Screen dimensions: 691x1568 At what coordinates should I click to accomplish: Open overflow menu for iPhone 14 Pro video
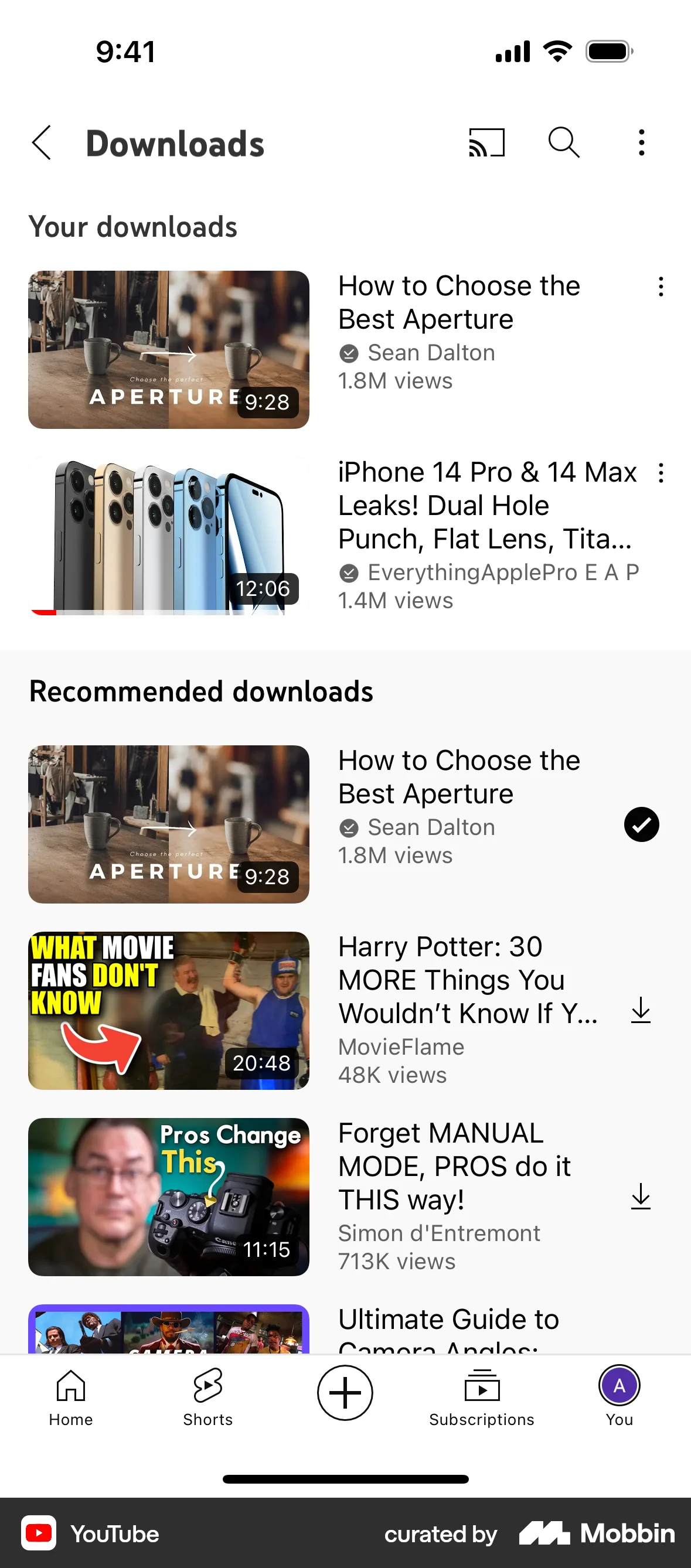[661, 473]
